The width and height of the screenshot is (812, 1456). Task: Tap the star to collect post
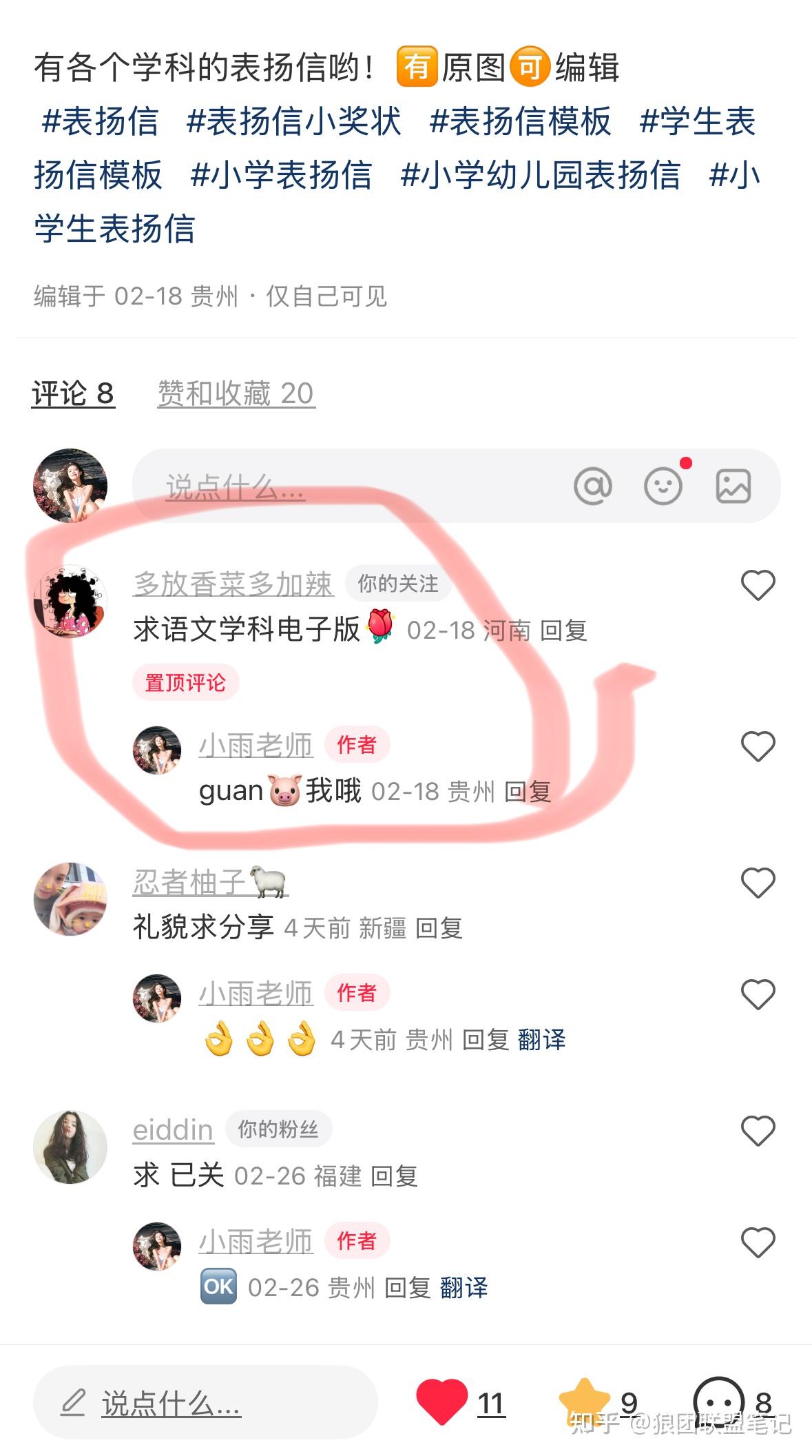pyautogui.click(x=584, y=1400)
